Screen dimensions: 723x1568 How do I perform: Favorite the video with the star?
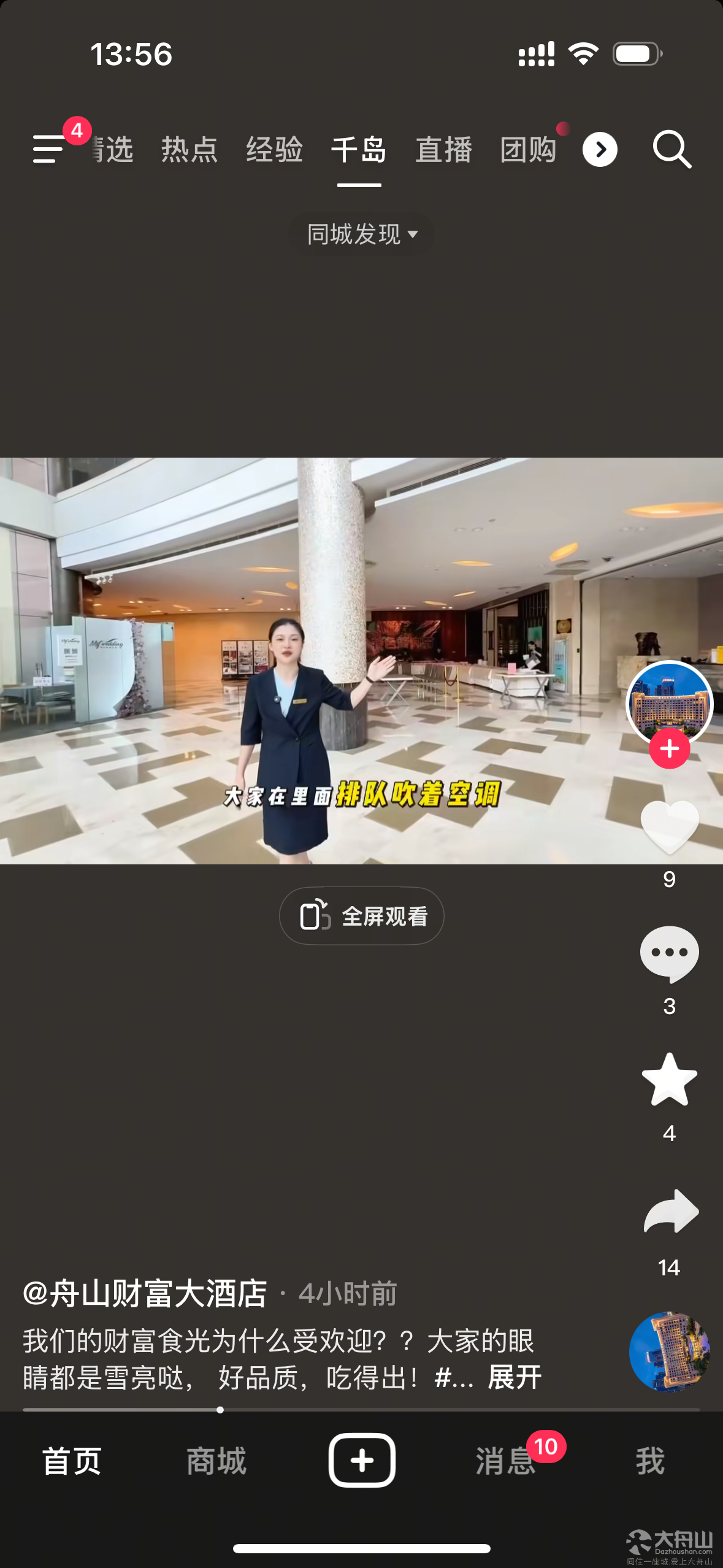[670, 1080]
